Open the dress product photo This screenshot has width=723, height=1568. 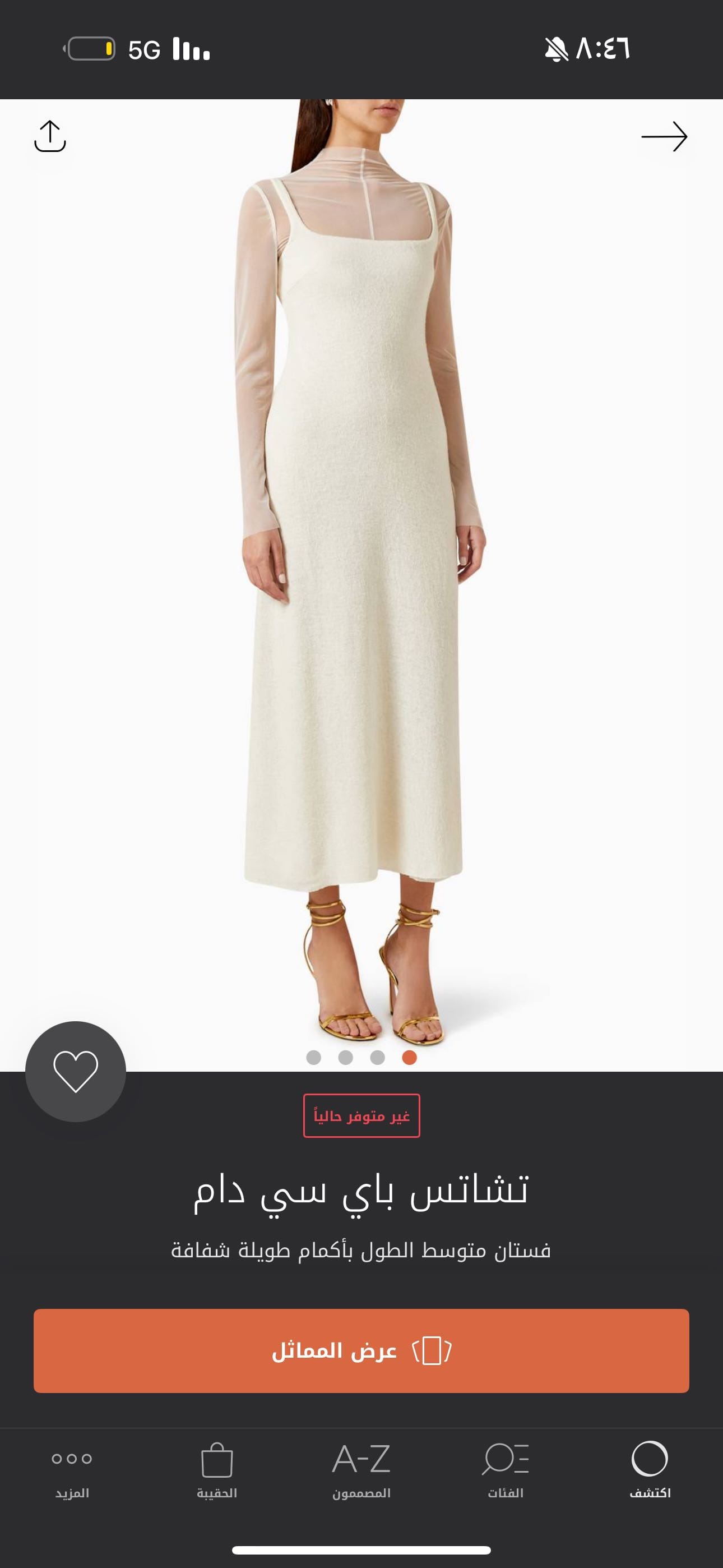pos(361,548)
